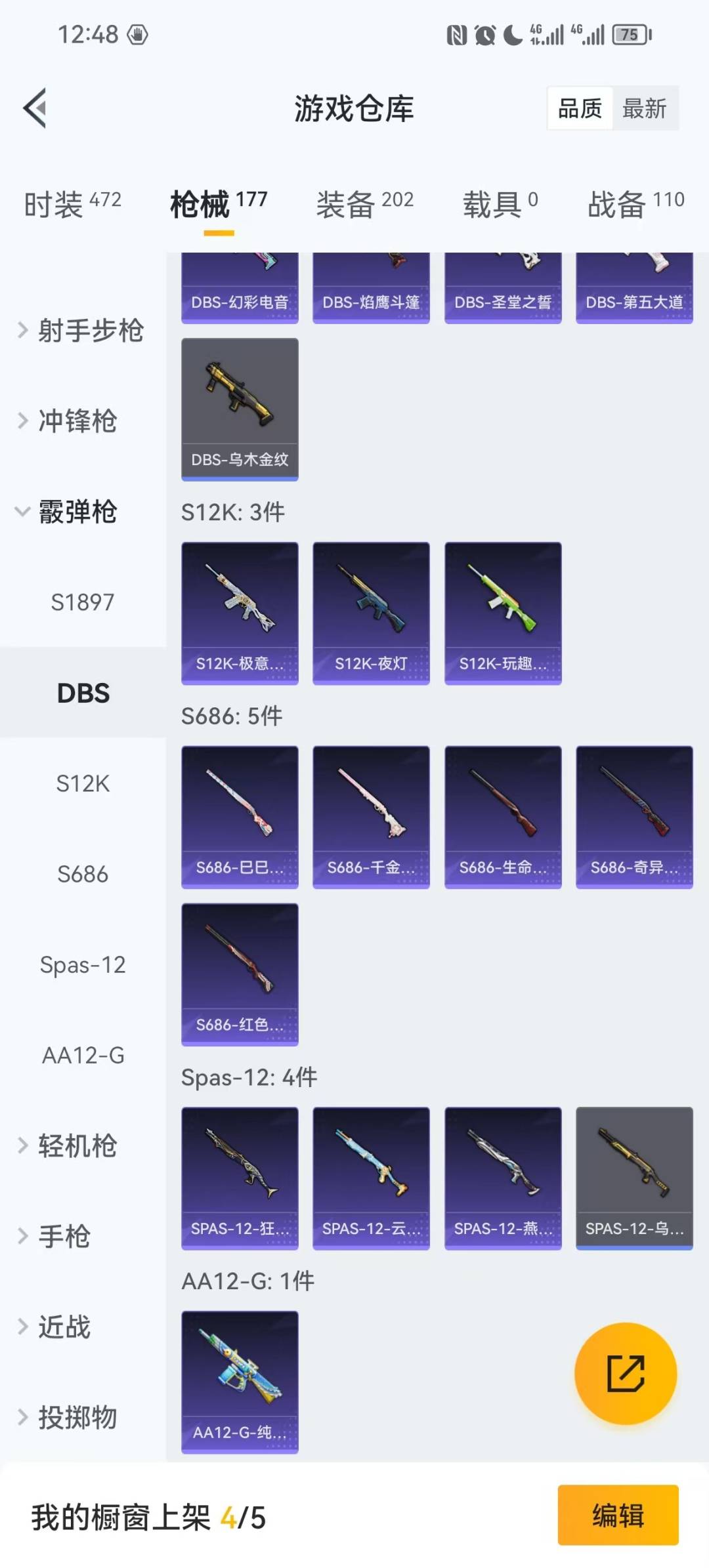The image size is (709, 1568).
Task: Tap the battery level indicator
Action: point(628,36)
